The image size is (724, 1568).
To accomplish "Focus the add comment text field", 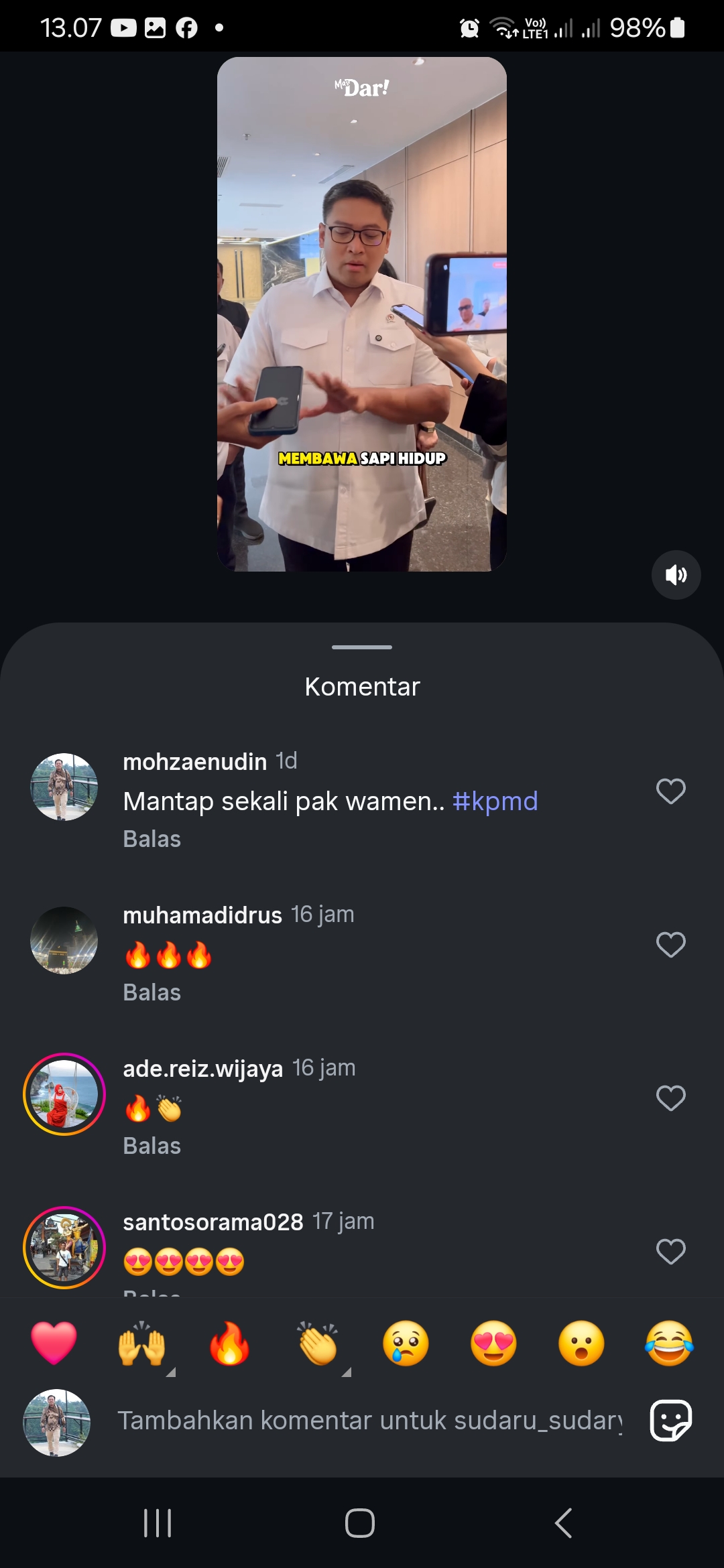I will coord(370,1421).
